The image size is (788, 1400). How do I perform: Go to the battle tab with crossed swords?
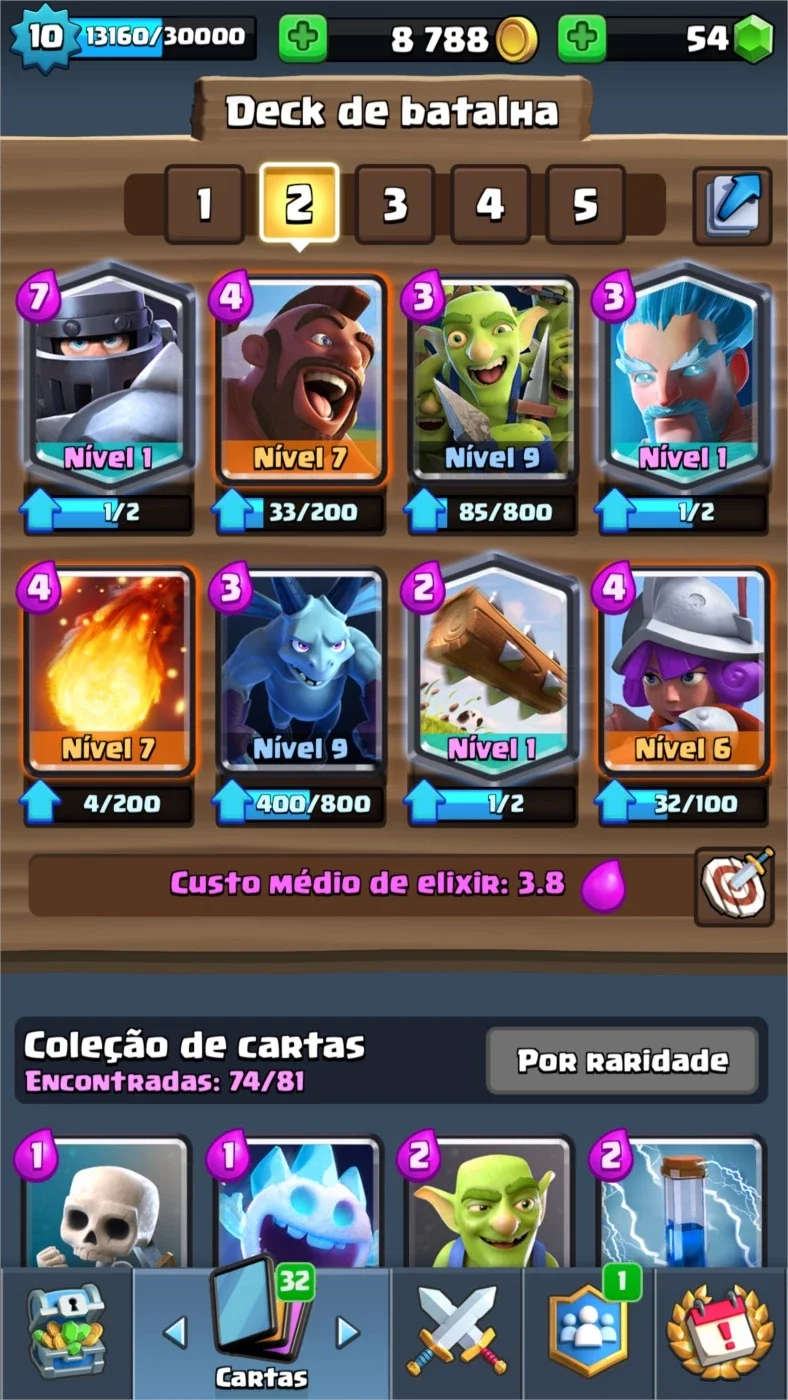[457, 1331]
